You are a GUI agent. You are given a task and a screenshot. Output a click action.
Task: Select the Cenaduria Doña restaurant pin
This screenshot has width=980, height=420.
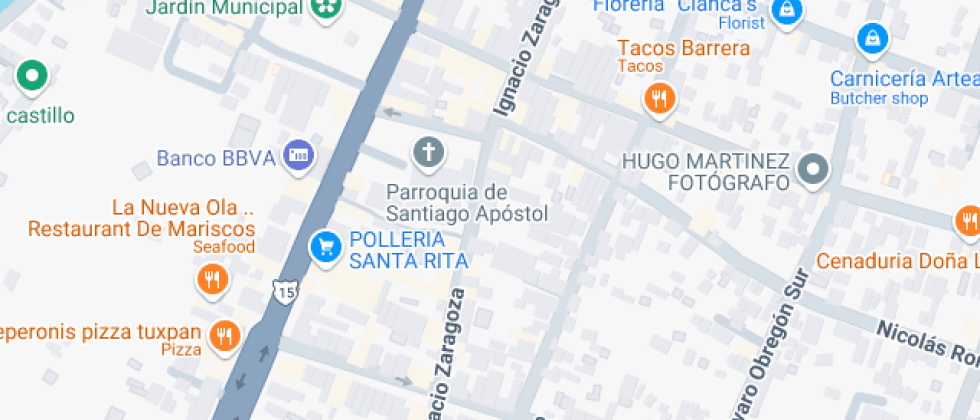[x=967, y=221]
